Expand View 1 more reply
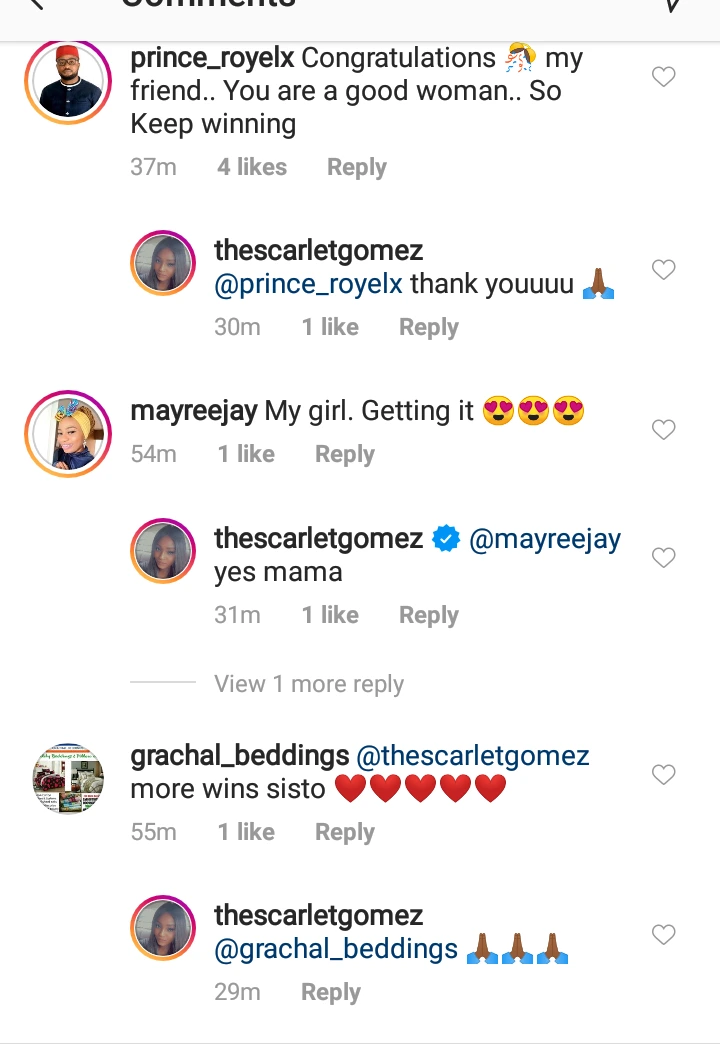 [308, 684]
